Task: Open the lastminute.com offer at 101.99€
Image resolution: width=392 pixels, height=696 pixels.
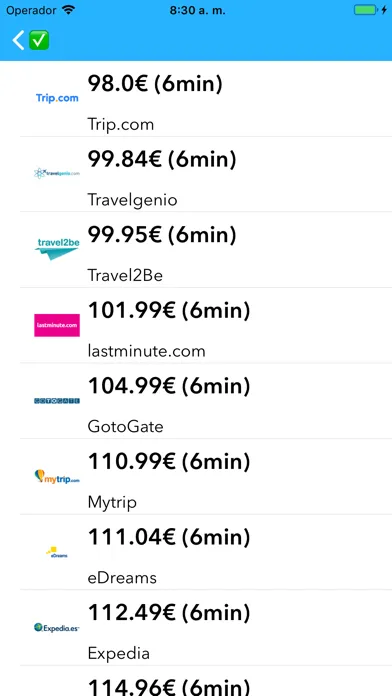Action: pyautogui.click(x=196, y=325)
